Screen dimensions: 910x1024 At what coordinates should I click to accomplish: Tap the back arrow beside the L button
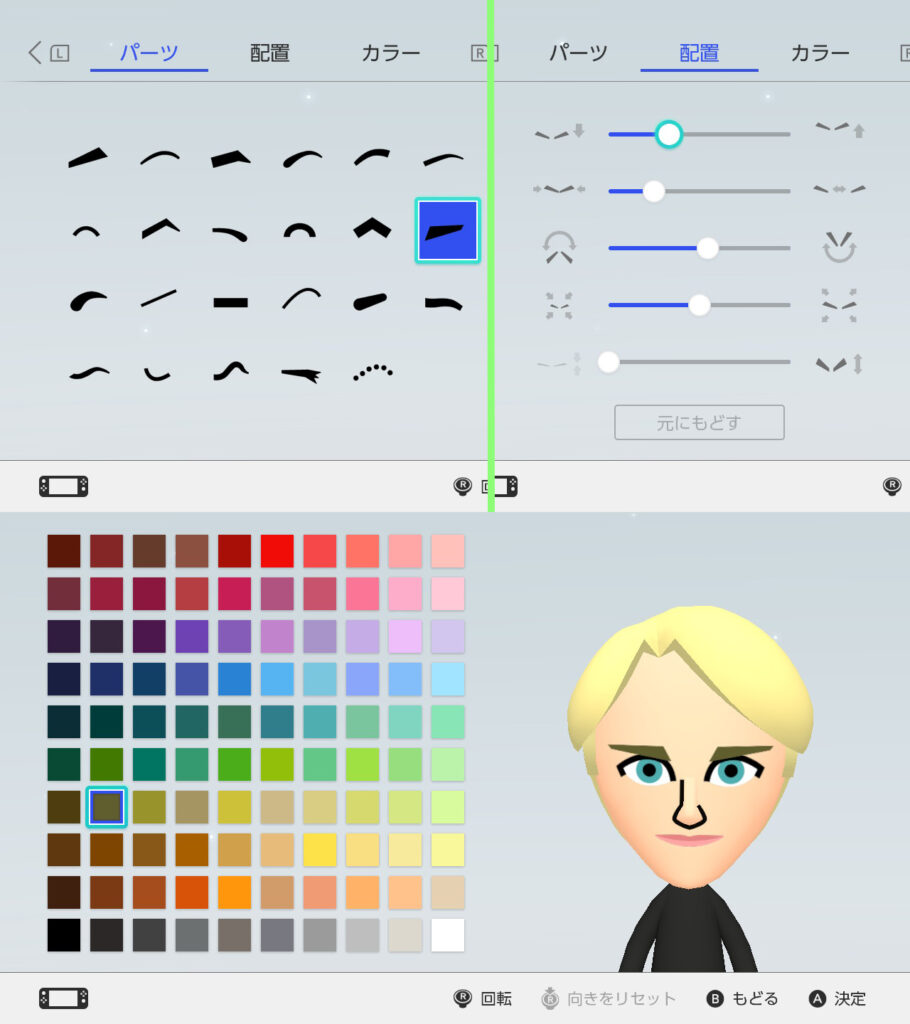point(35,53)
